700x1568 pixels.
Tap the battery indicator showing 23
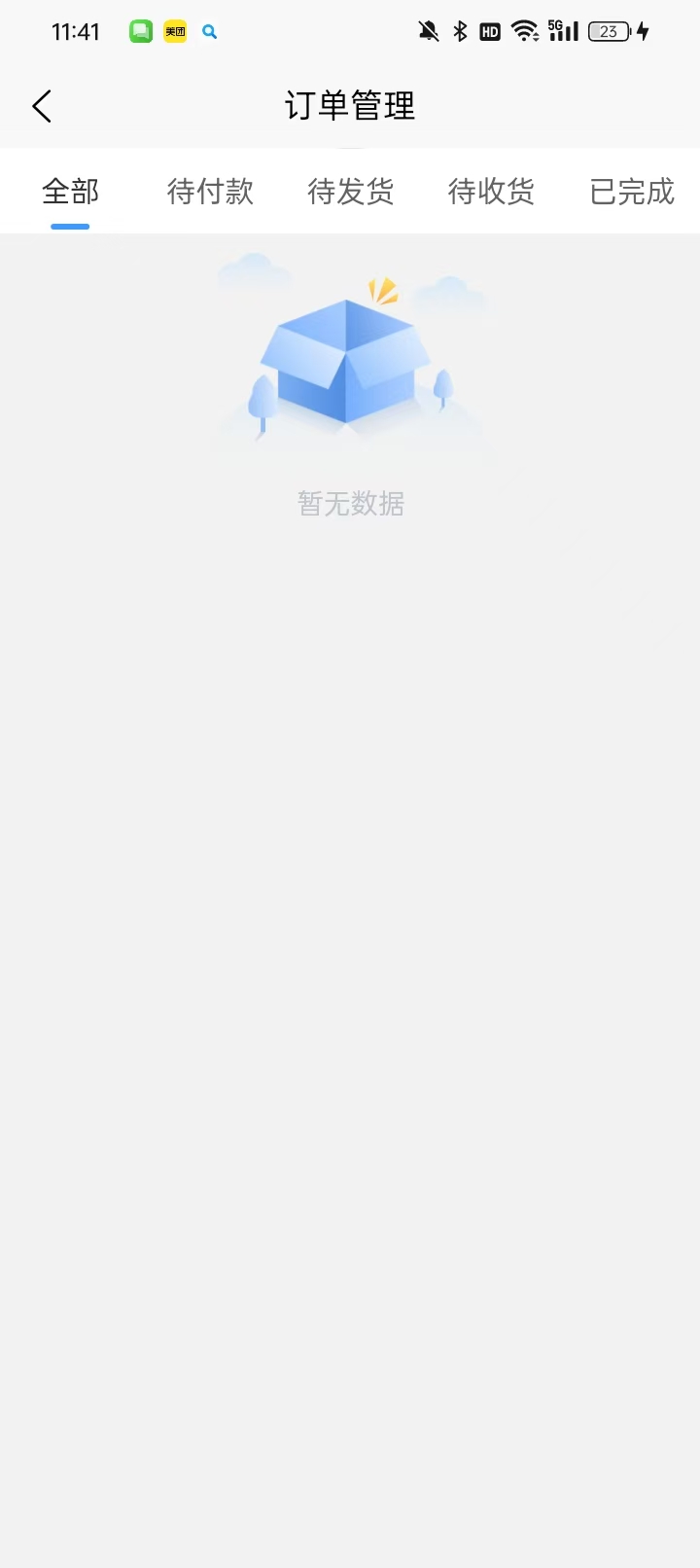[x=607, y=30]
